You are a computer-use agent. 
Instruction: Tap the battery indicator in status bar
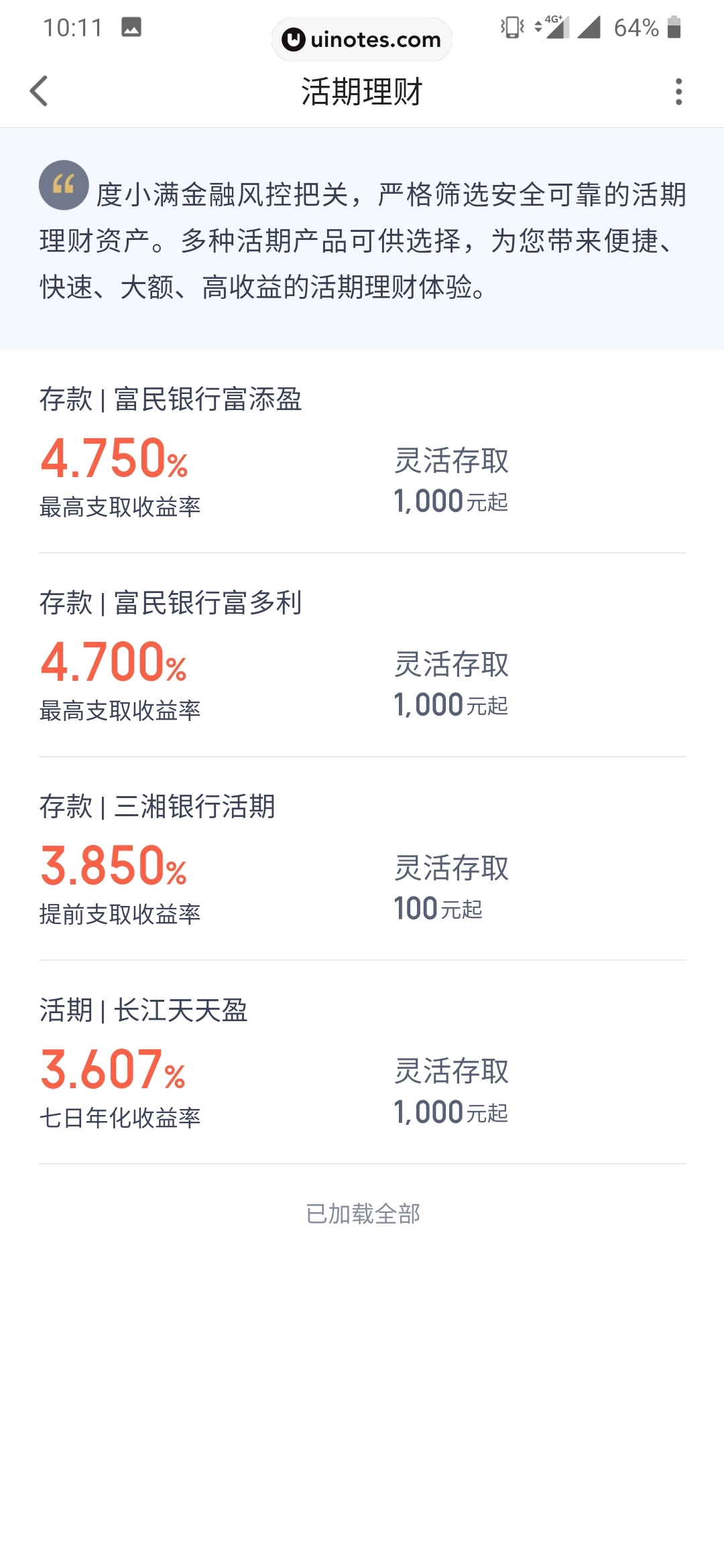click(x=675, y=28)
